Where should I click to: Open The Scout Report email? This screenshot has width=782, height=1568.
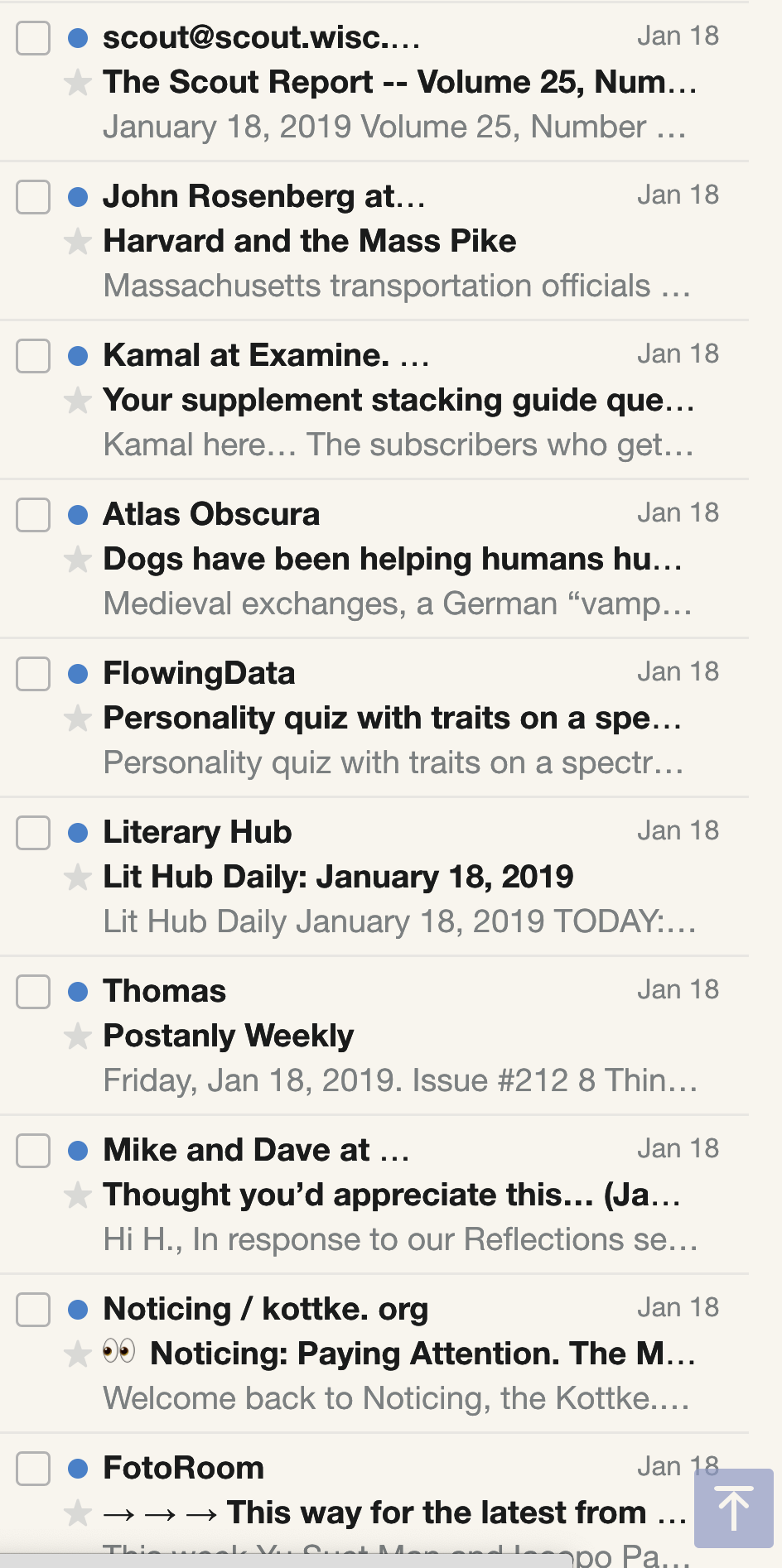pyautogui.click(x=374, y=82)
